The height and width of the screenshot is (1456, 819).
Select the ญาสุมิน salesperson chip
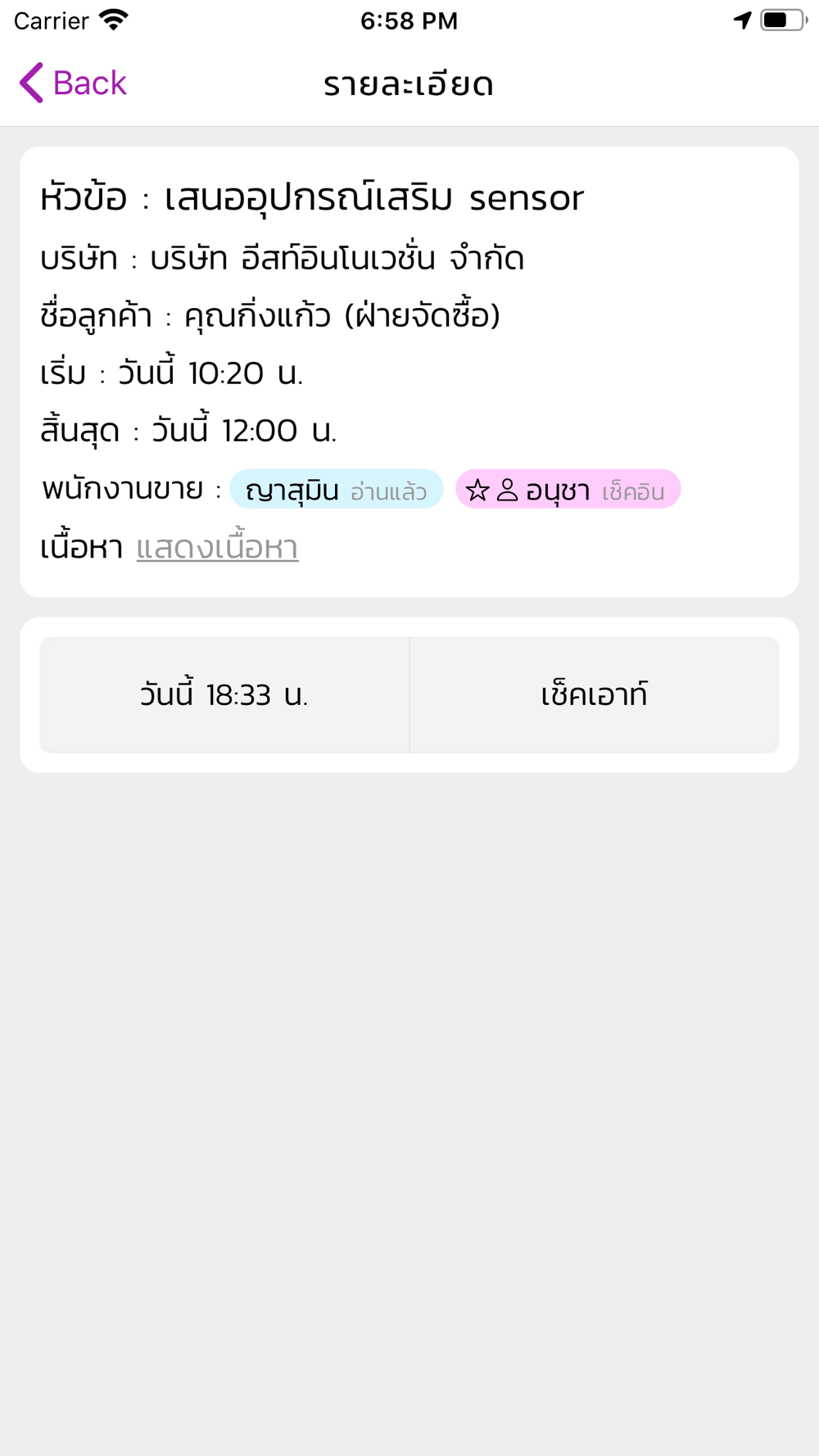pos(337,490)
